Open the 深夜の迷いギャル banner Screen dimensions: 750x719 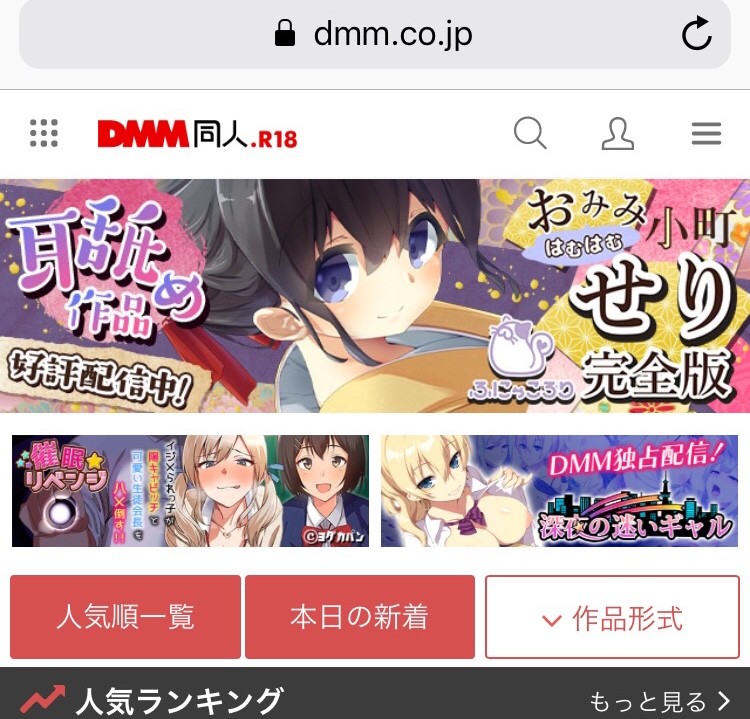(x=559, y=491)
